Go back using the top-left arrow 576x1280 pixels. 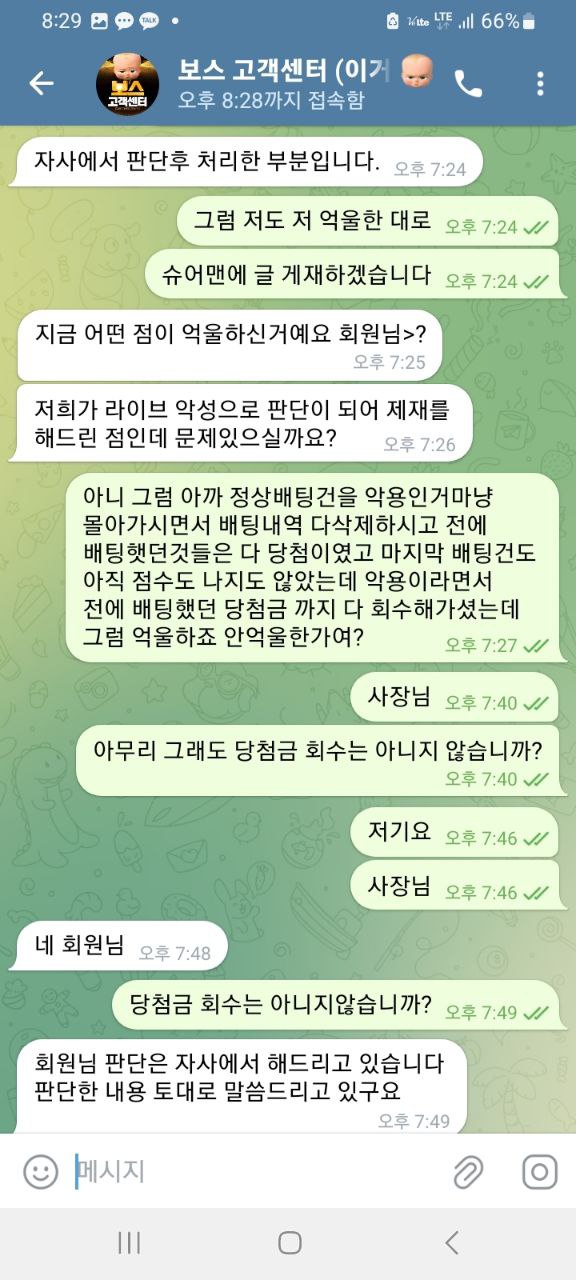[x=41, y=83]
